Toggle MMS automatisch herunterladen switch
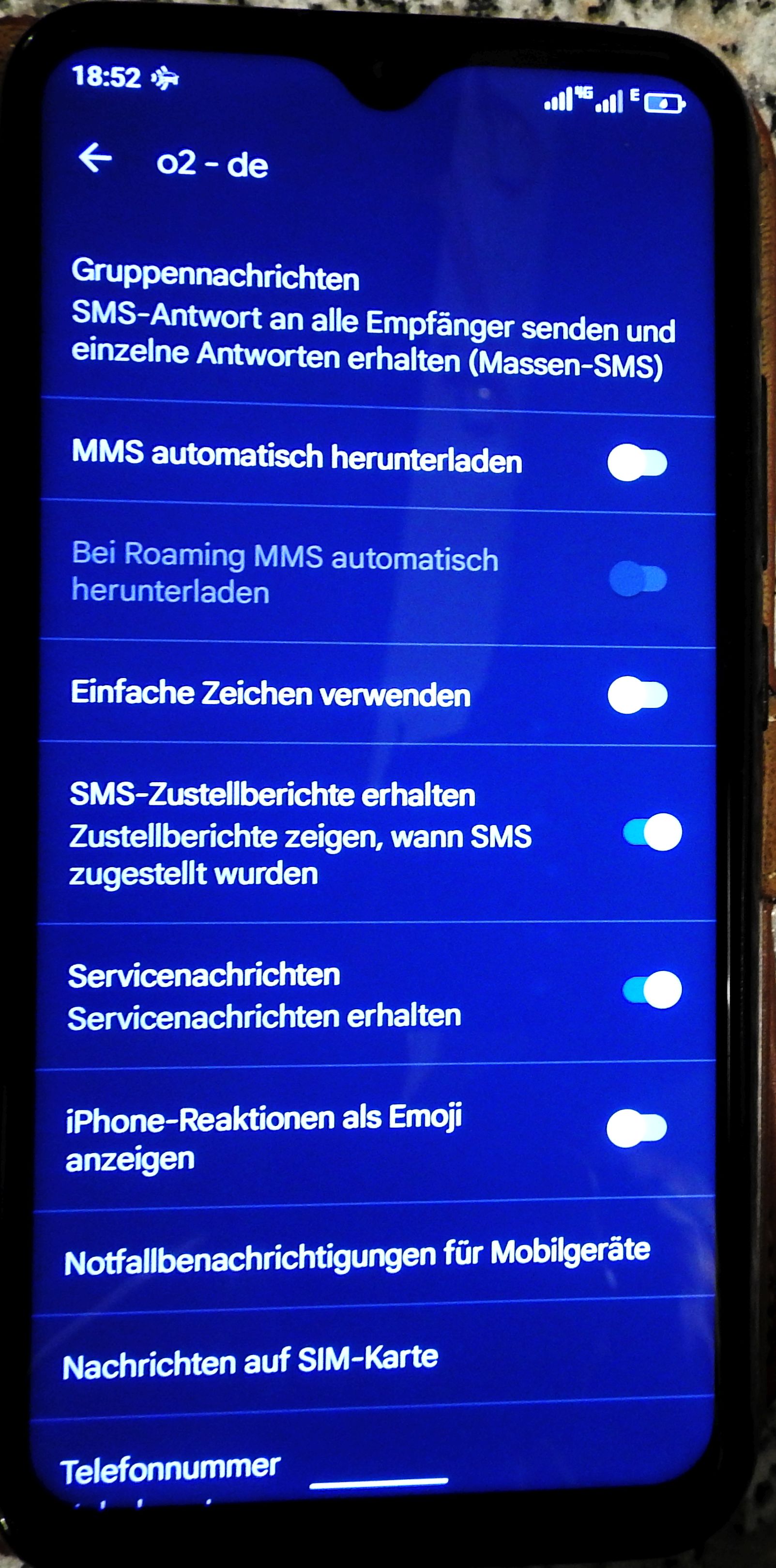This screenshot has width=776, height=1568. coord(637,462)
